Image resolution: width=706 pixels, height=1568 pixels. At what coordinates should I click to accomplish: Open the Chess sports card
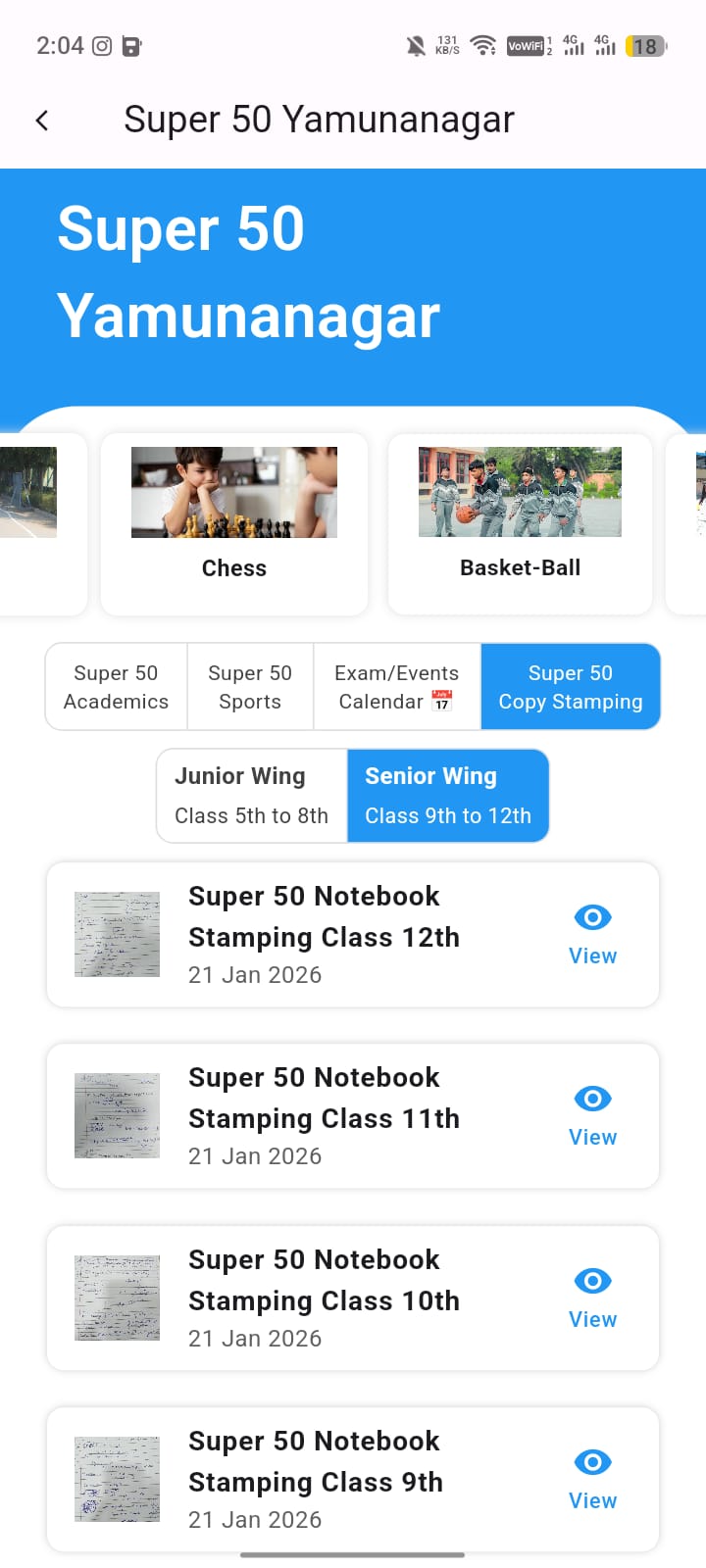tap(234, 524)
